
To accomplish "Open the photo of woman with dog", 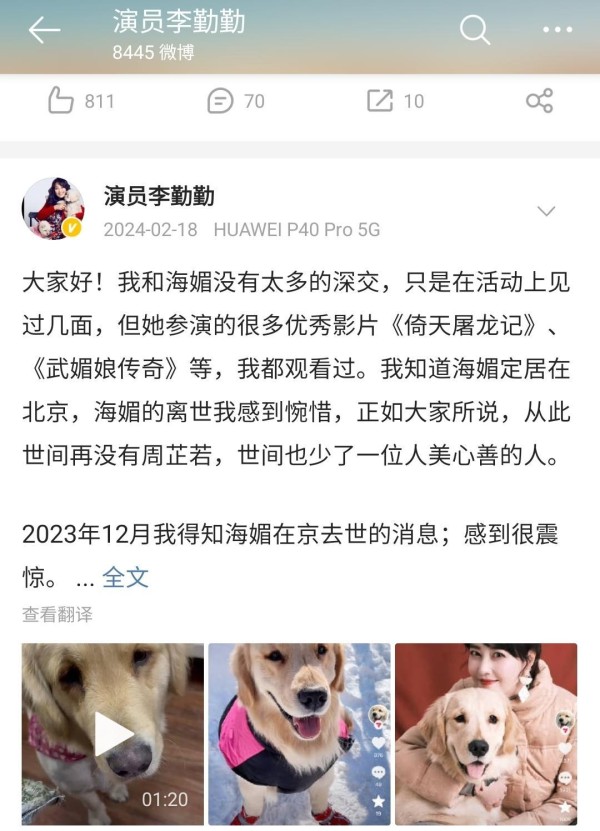I will tap(486, 734).
